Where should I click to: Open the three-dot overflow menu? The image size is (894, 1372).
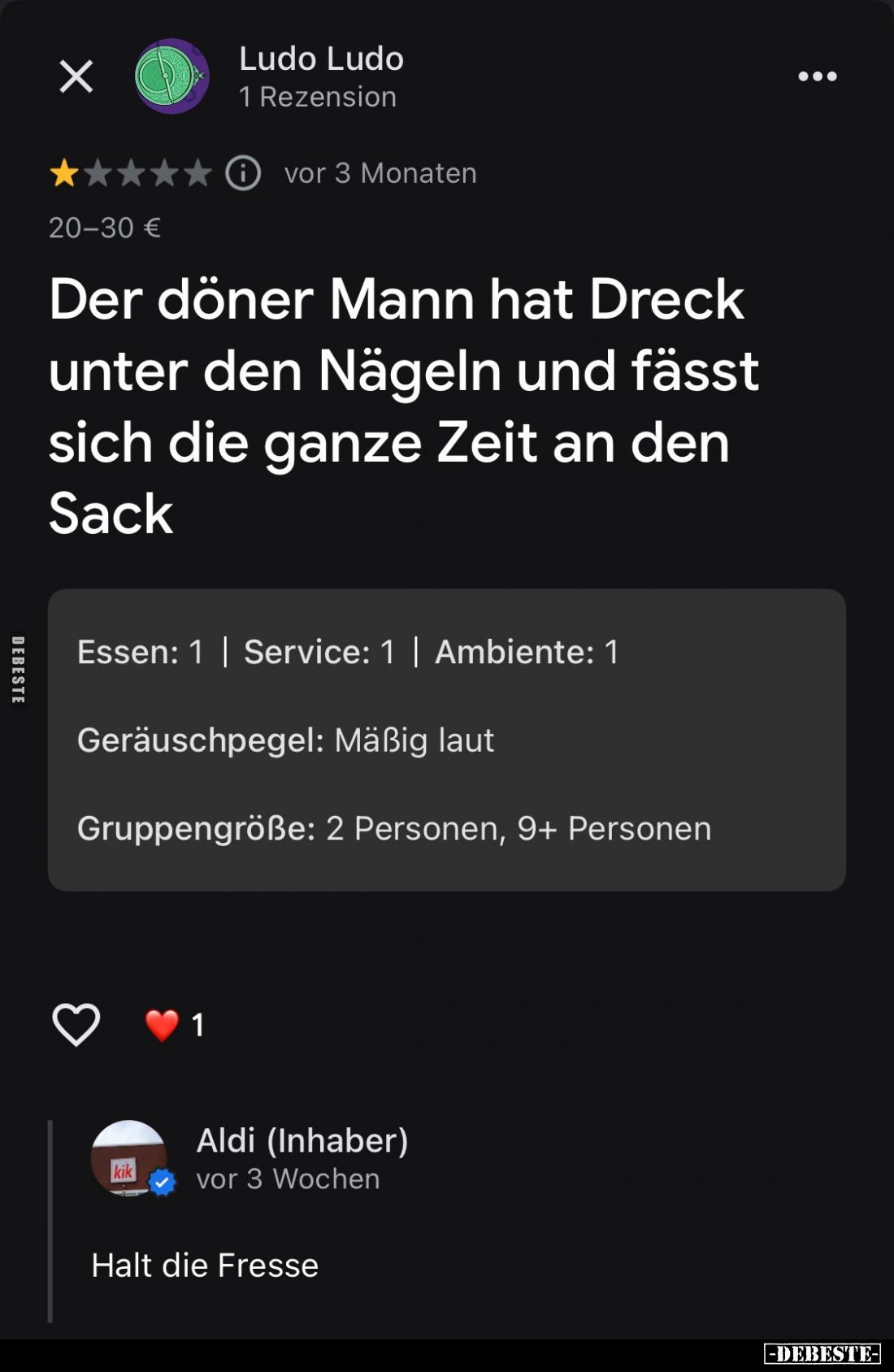coord(817,76)
